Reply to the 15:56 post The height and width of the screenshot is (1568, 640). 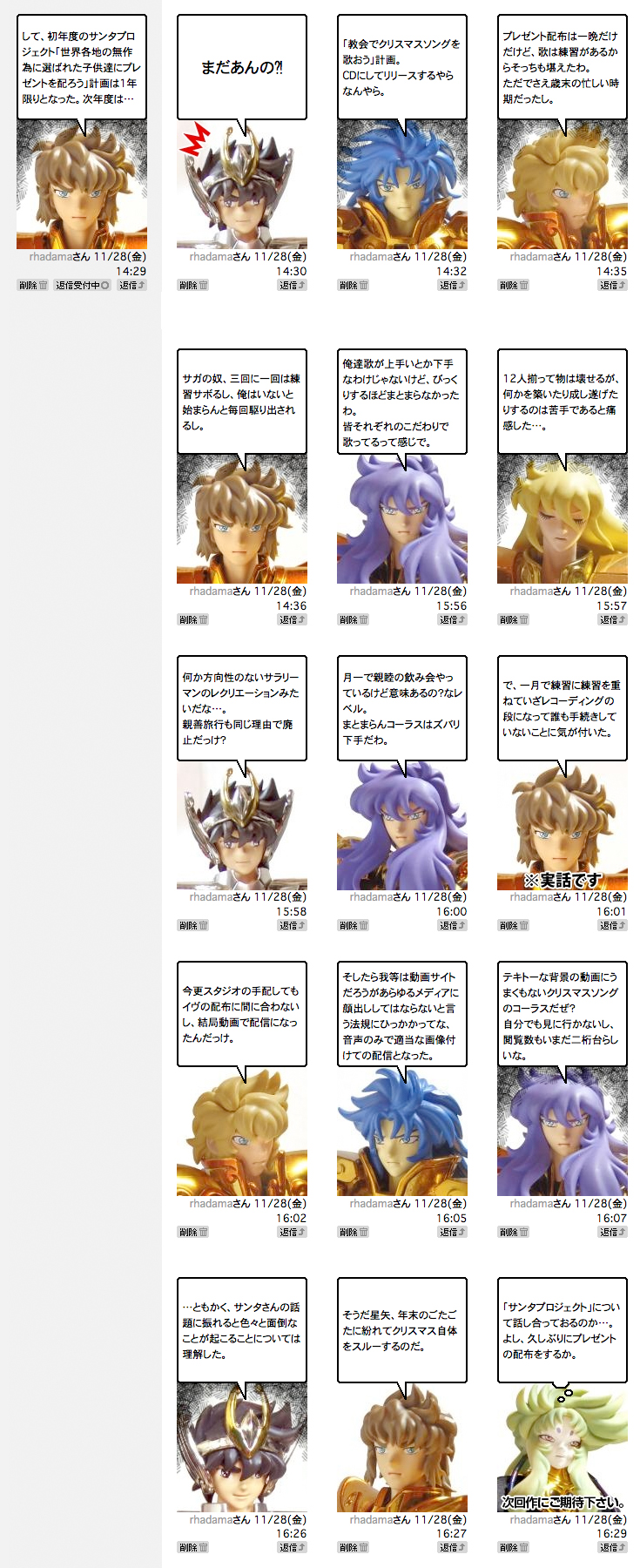pyautogui.click(x=453, y=619)
